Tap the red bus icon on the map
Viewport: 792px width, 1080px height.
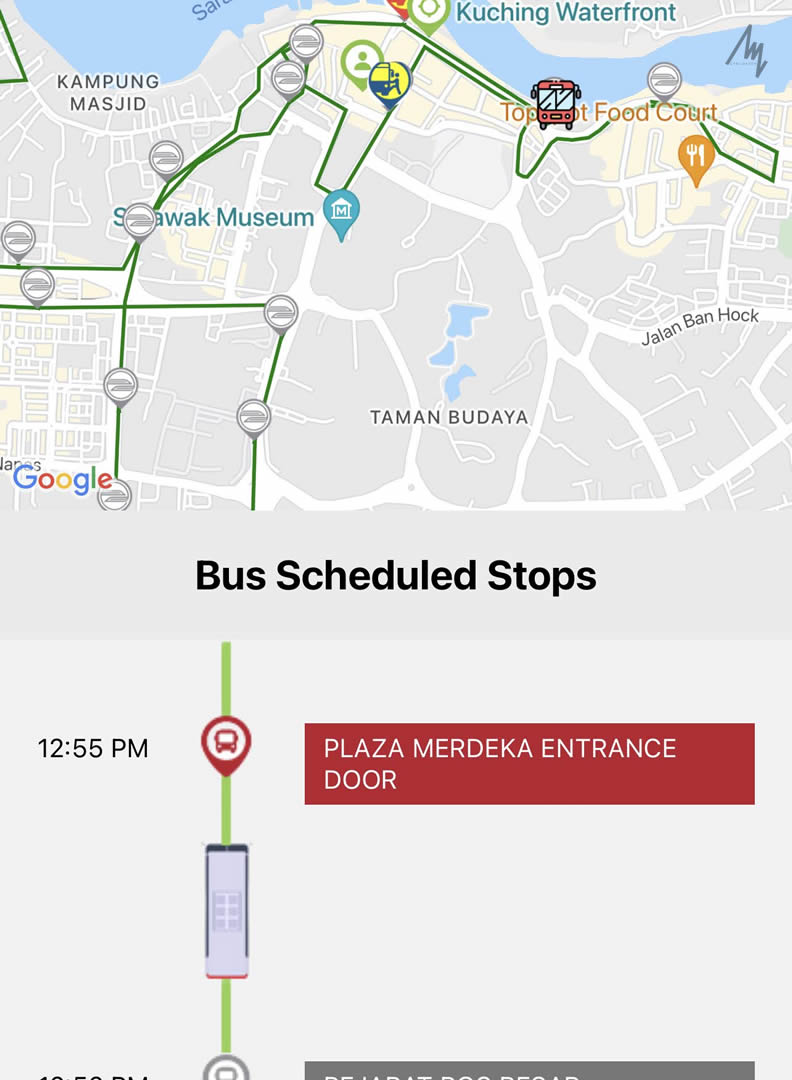tap(556, 104)
